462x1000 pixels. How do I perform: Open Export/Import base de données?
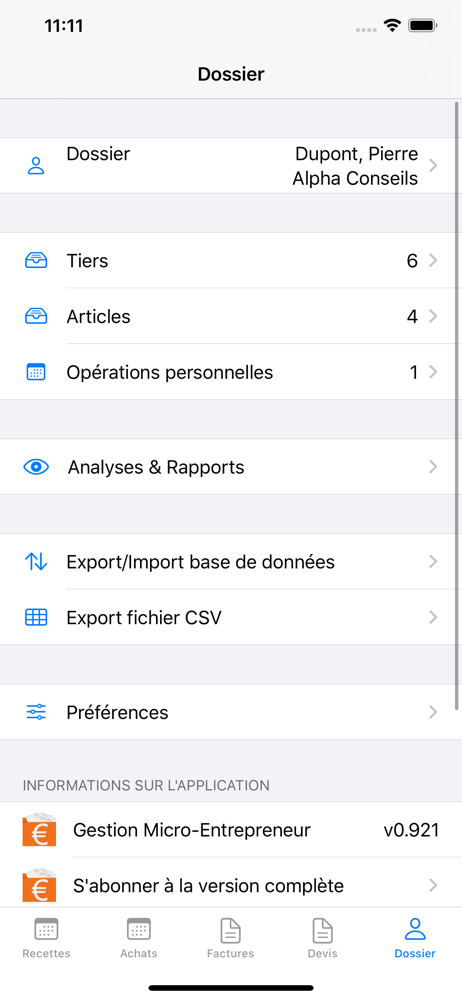point(231,562)
